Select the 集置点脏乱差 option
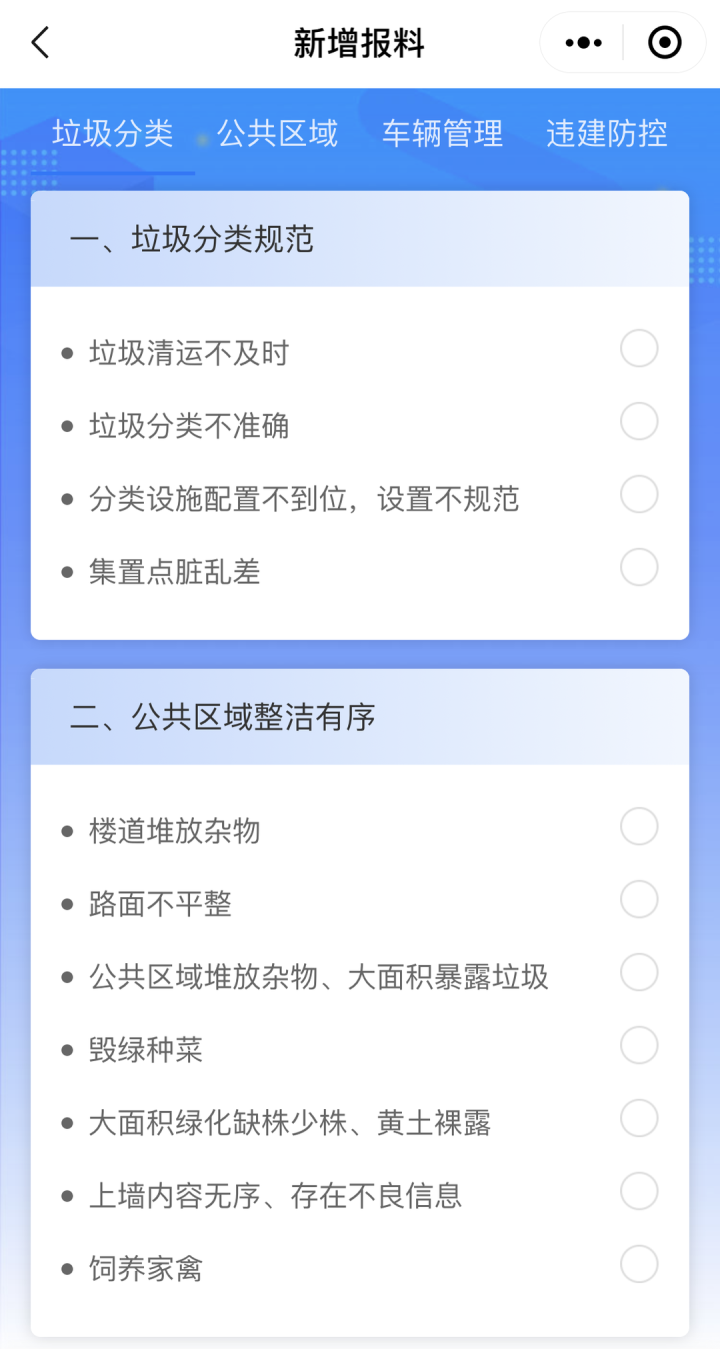 point(638,567)
